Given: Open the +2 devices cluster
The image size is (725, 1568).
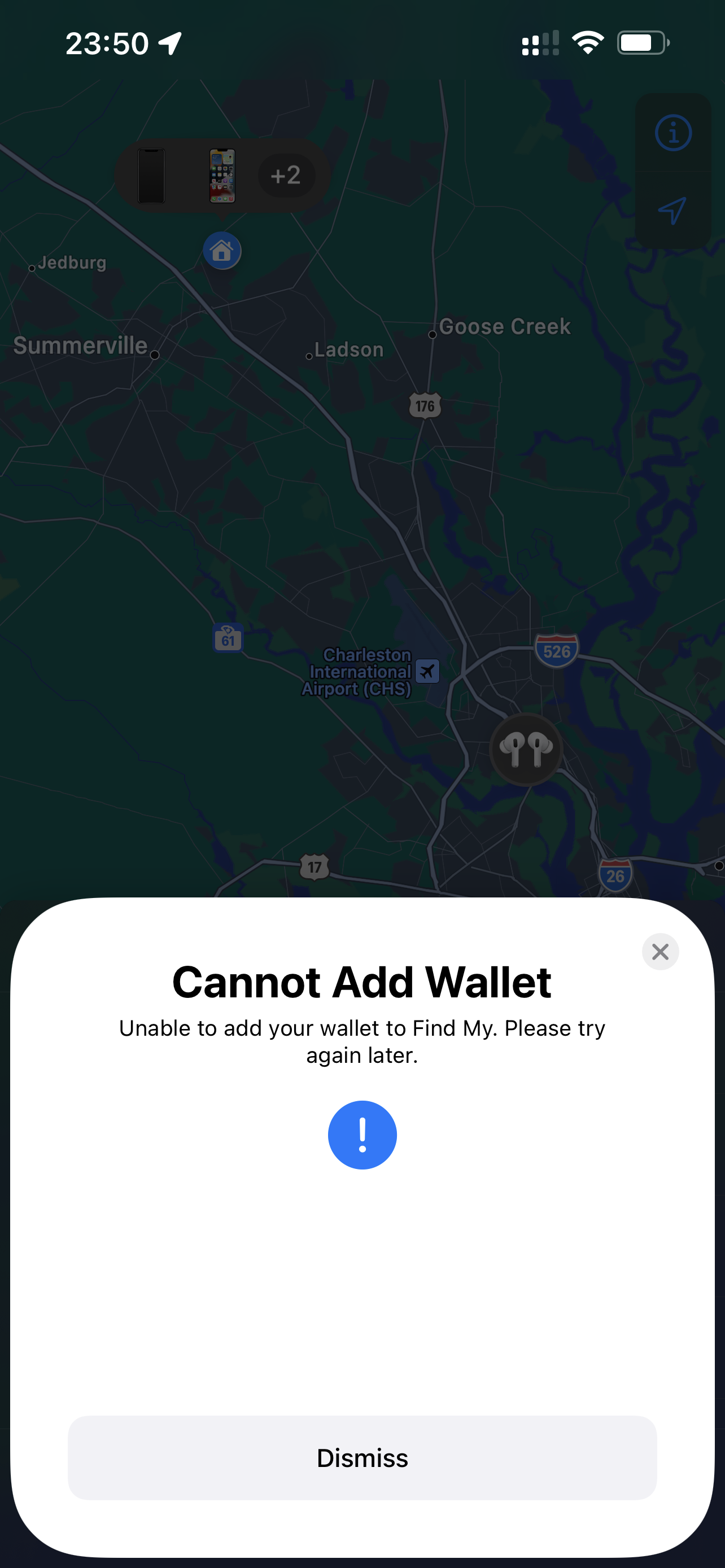Looking at the screenshot, I should 286,176.
